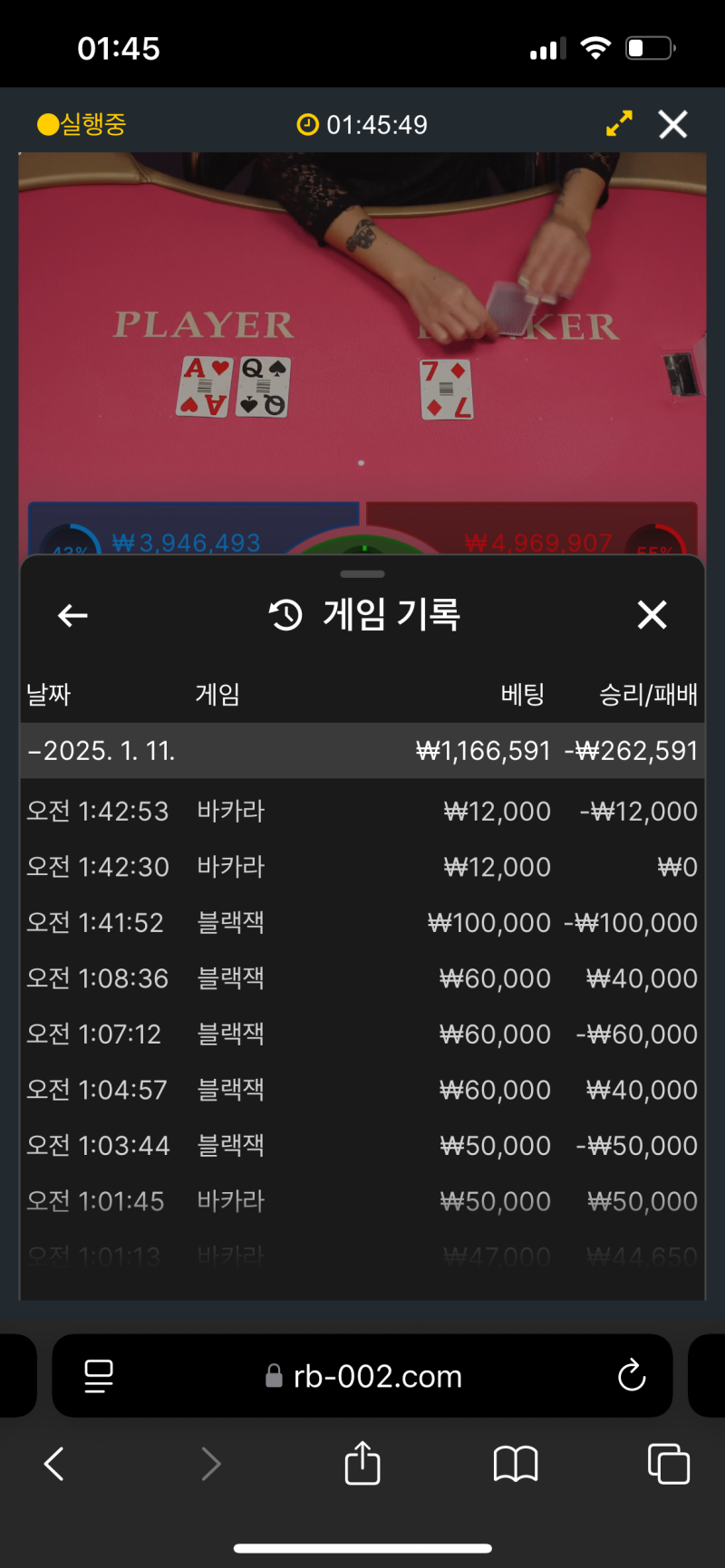Open the Safari page settings menu
Image resolution: width=725 pixels, height=1568 pixels.
point(98,1376)
